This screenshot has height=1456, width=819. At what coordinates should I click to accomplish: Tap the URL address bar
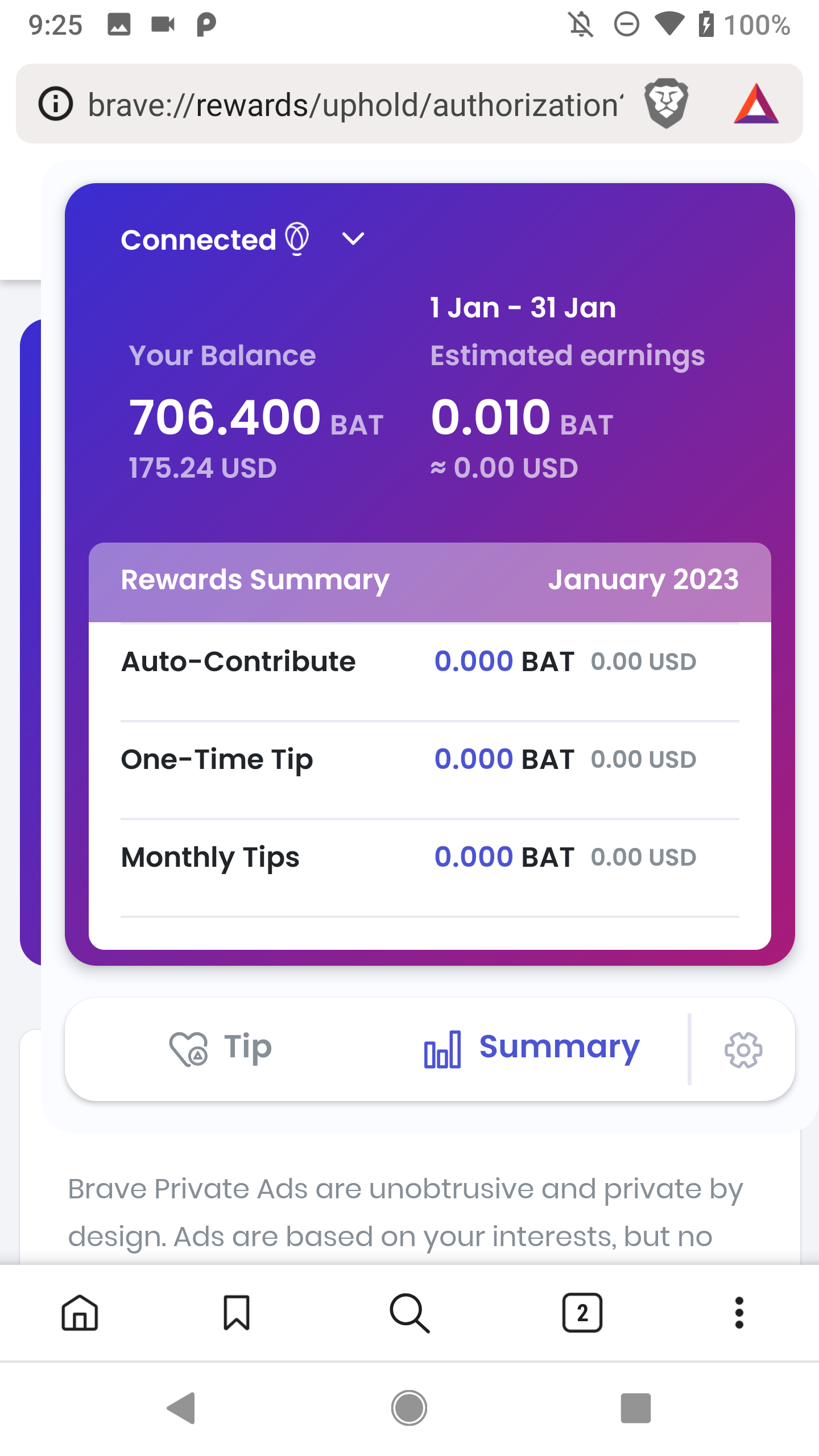click(x=355, y=104)
